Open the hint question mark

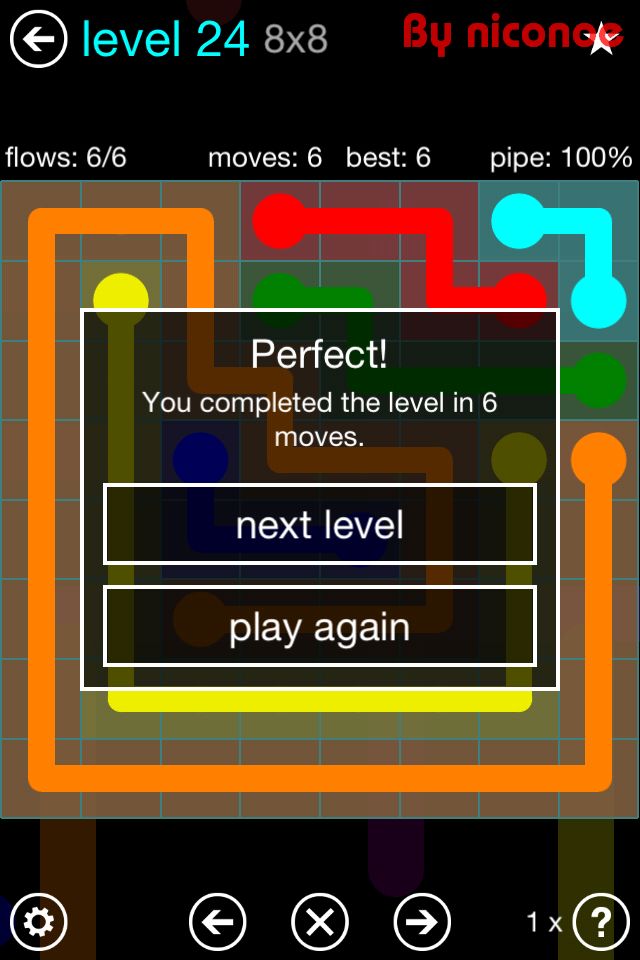click(x=601, y=921)
